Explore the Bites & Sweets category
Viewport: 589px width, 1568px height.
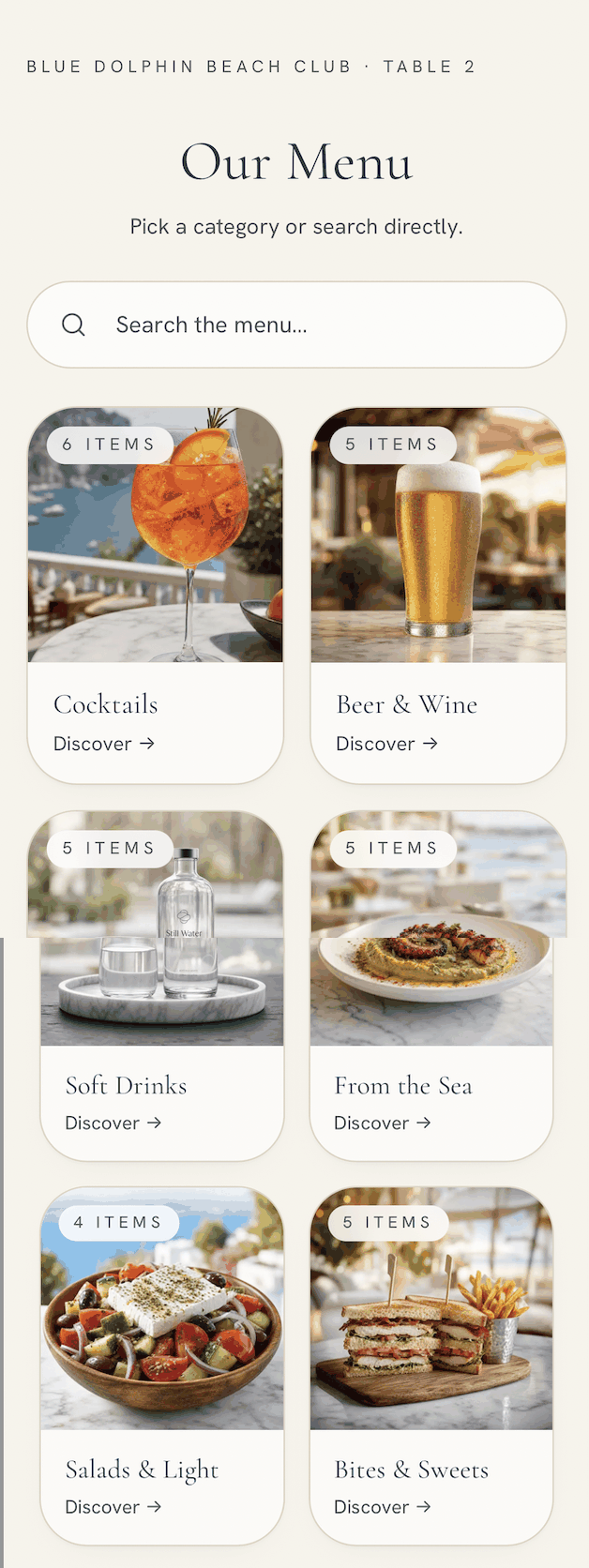tap(431, 1365)
